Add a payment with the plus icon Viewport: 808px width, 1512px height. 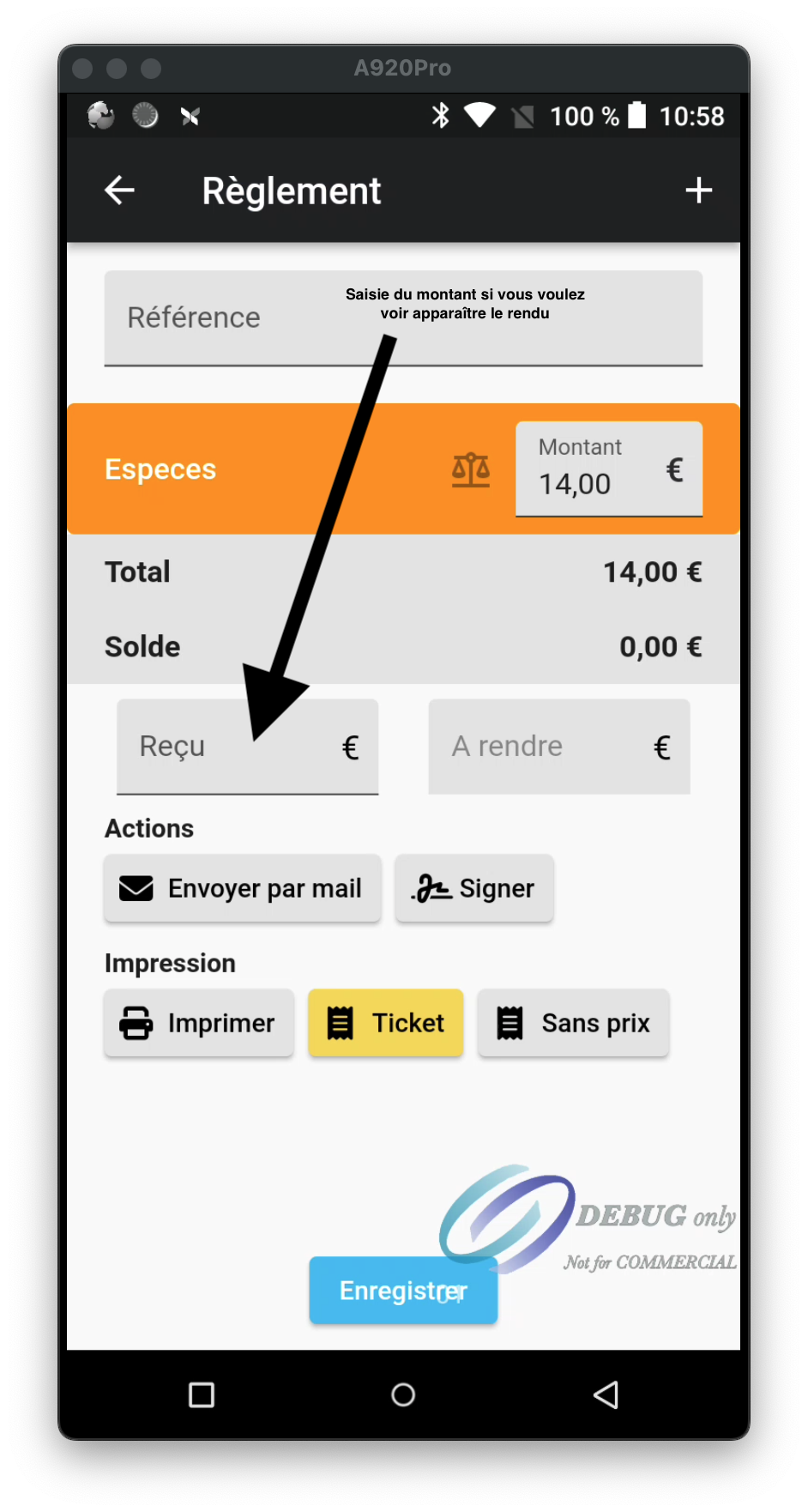(699, 191)
